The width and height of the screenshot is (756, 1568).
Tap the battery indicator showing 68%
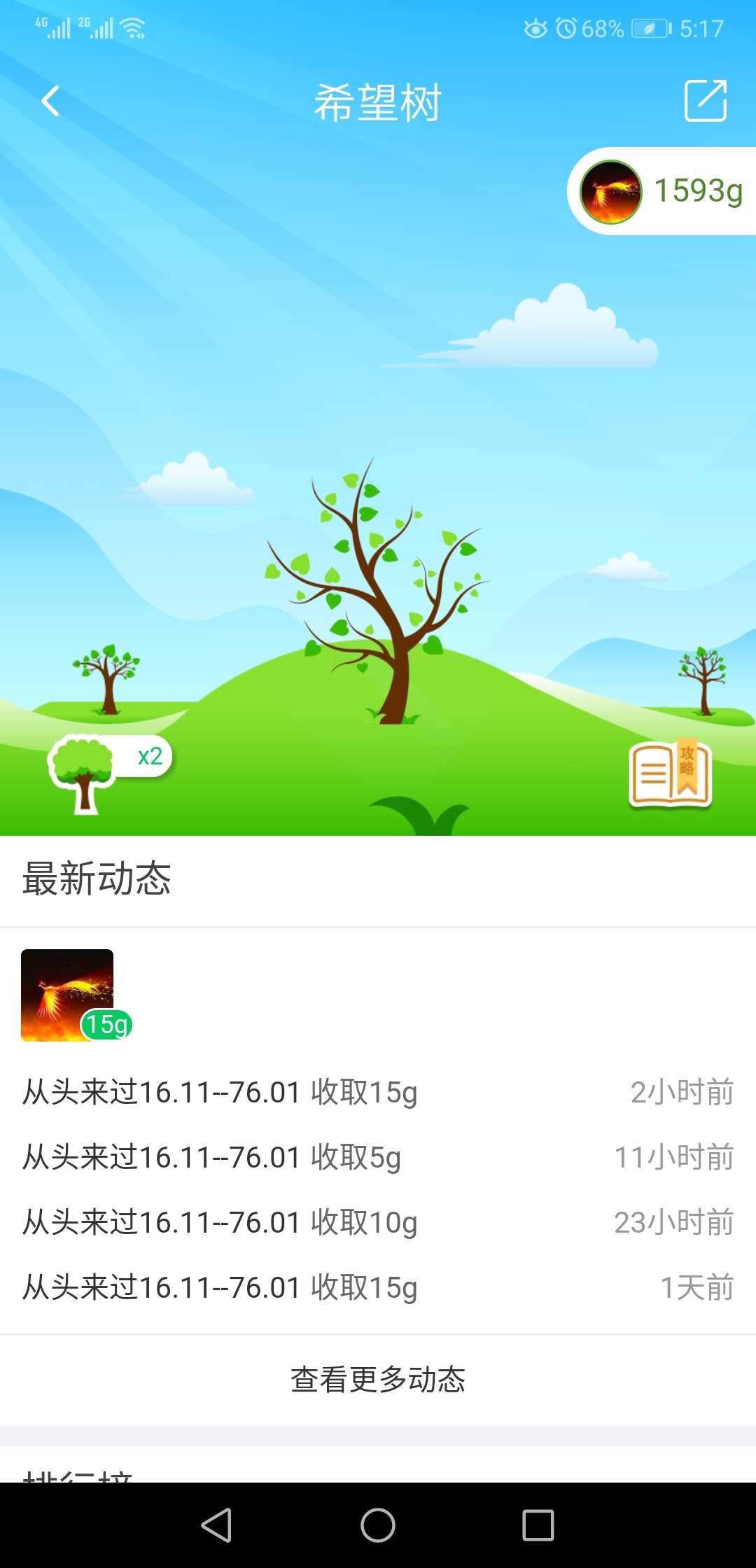click(x=647, y=28)
